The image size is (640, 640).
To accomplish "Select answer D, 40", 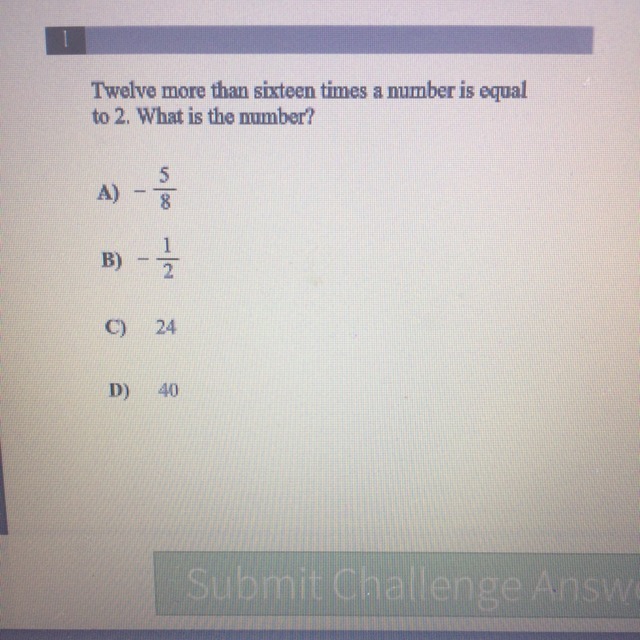I will [143, 391].
